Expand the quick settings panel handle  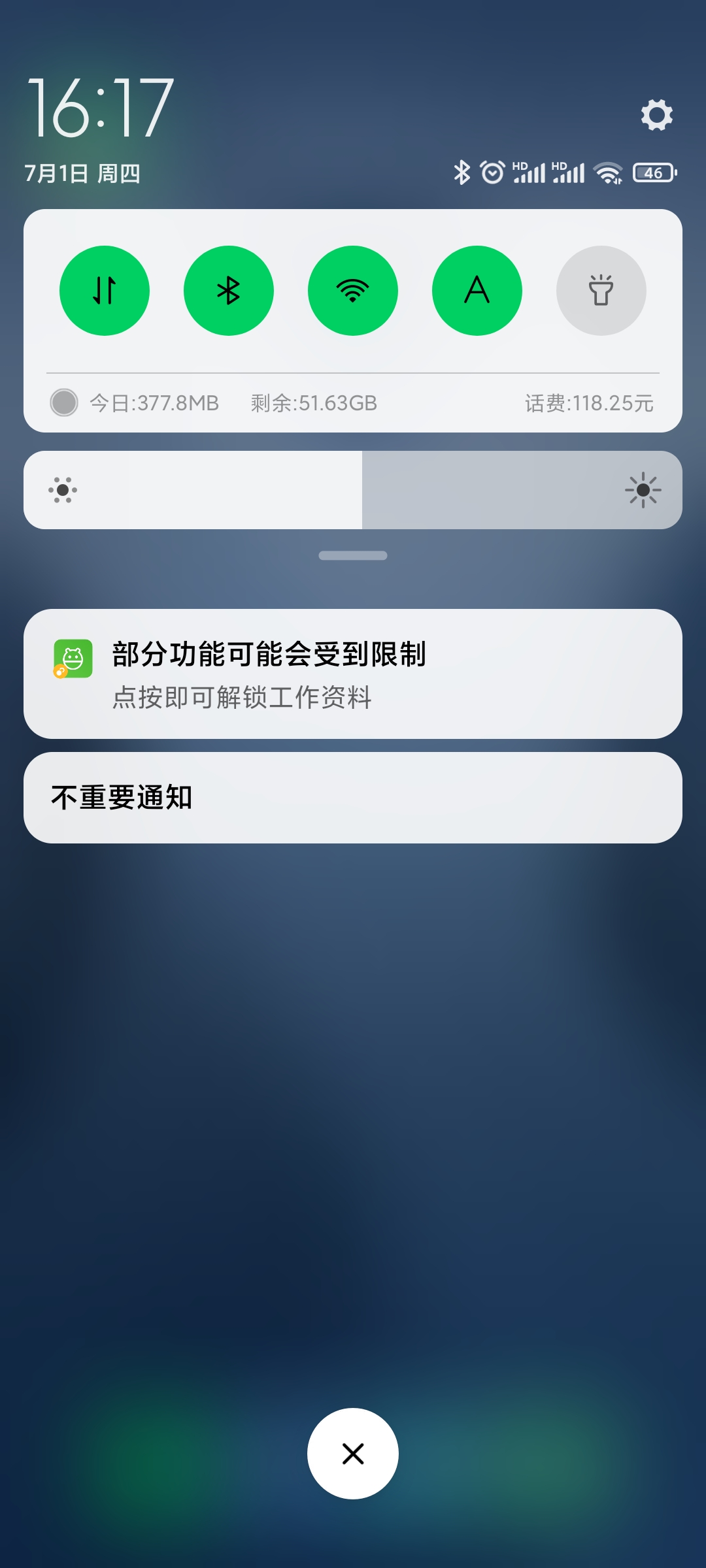tap(353, 555)
